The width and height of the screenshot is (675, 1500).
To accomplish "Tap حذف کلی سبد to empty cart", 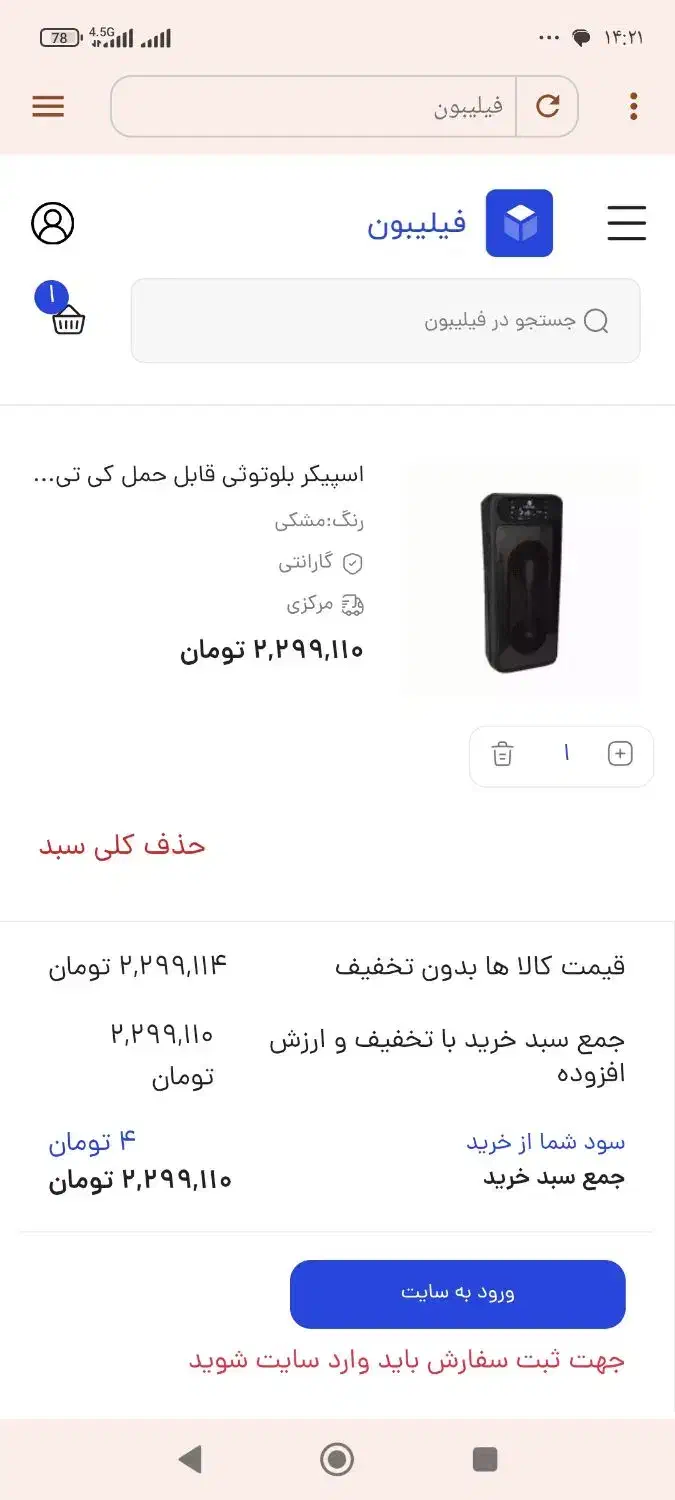I will click(122, 846).
